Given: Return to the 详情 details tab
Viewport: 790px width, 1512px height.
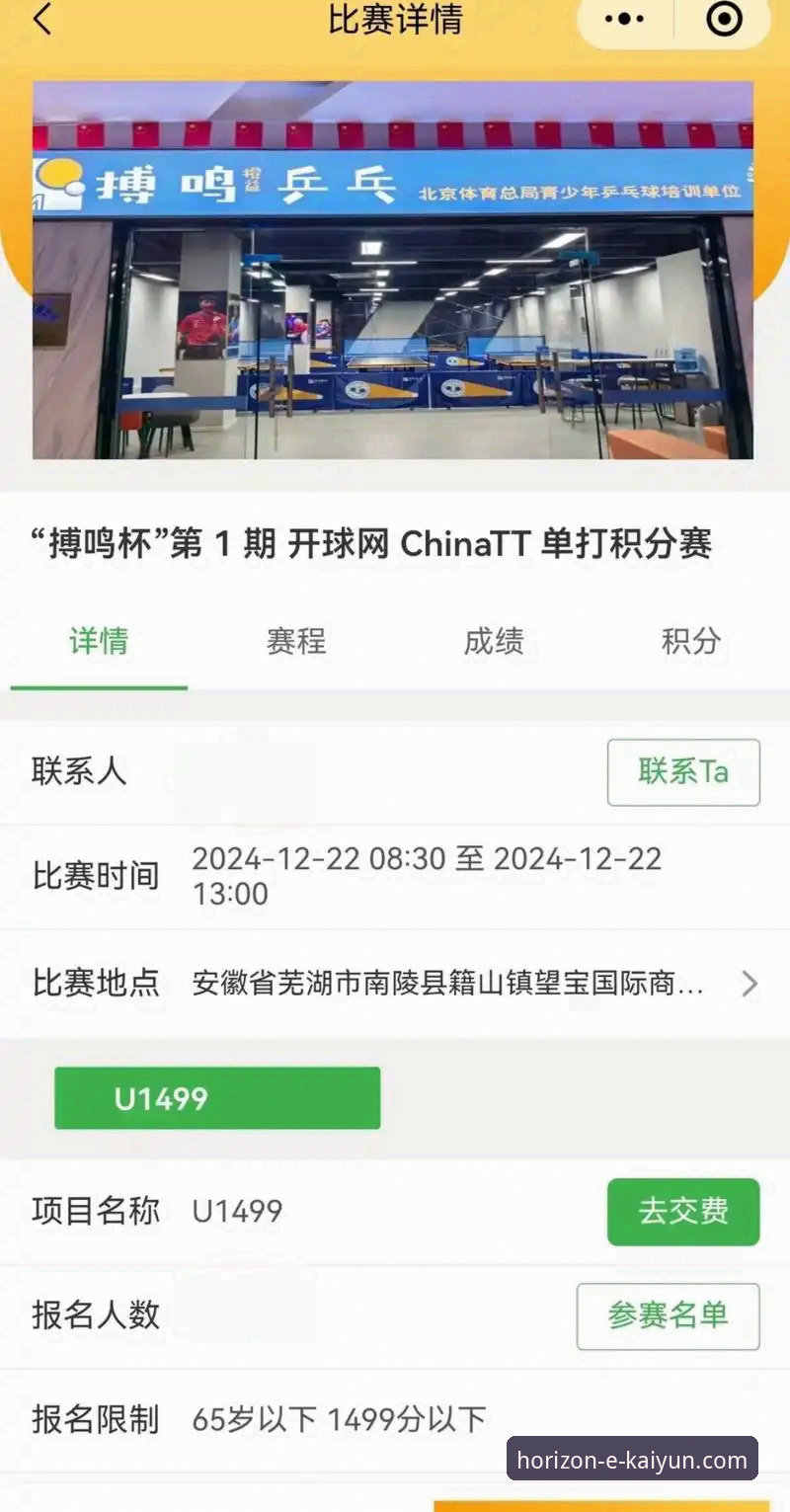Looking at the screenshot, I should (99, 642).
